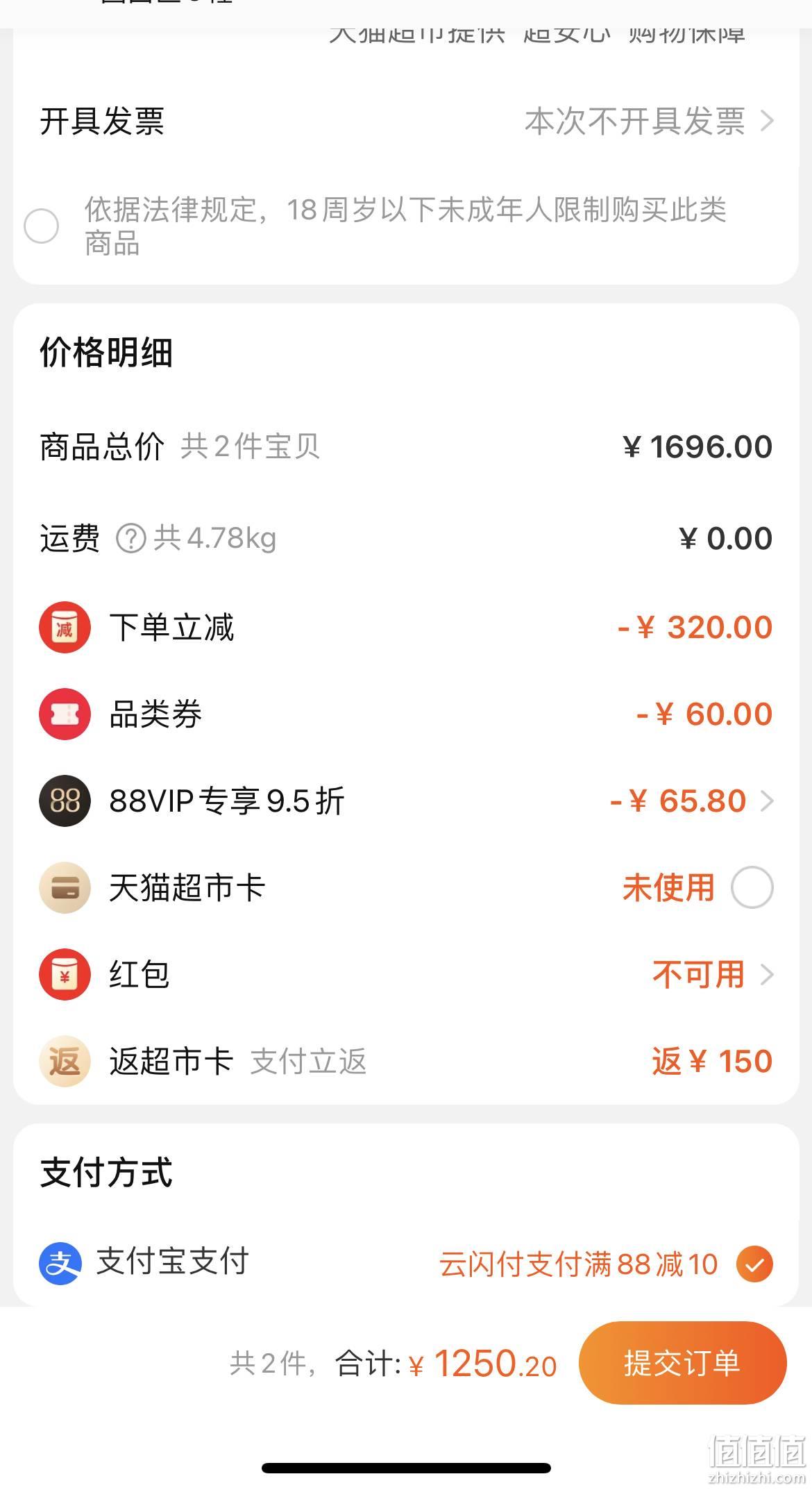Tap the 提交订单 button
This screenshot has height=1490, width=812.
pyautogui.click(x=682, y=1363)
